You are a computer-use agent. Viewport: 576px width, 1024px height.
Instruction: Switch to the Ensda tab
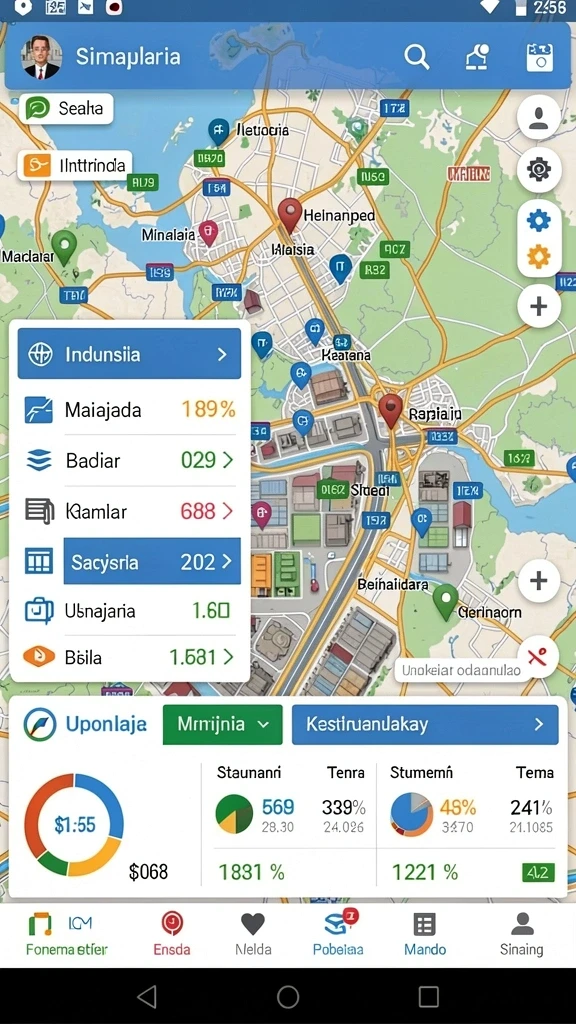click(172, 934)
